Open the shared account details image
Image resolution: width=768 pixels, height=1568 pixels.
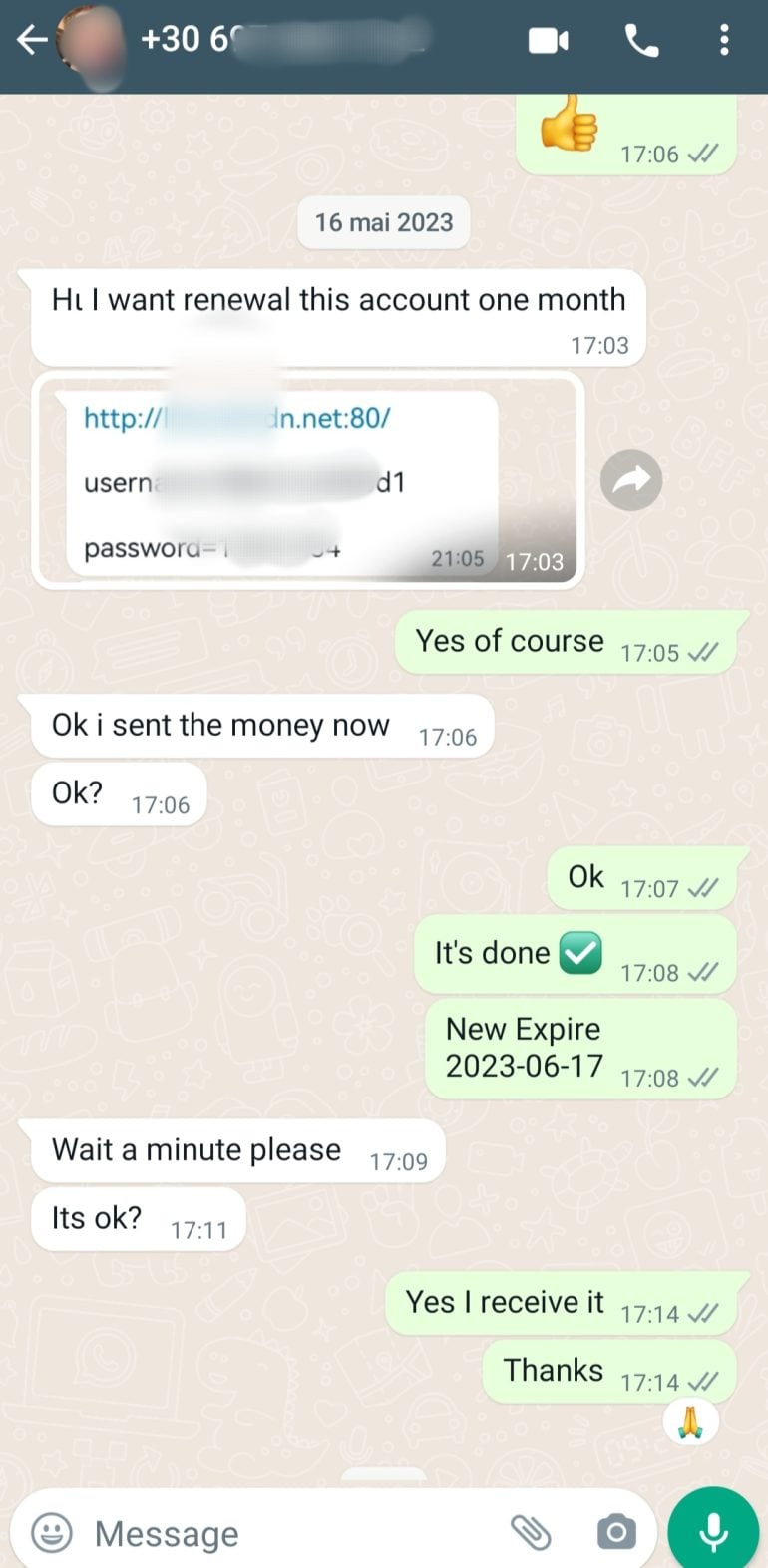[307, 482]
